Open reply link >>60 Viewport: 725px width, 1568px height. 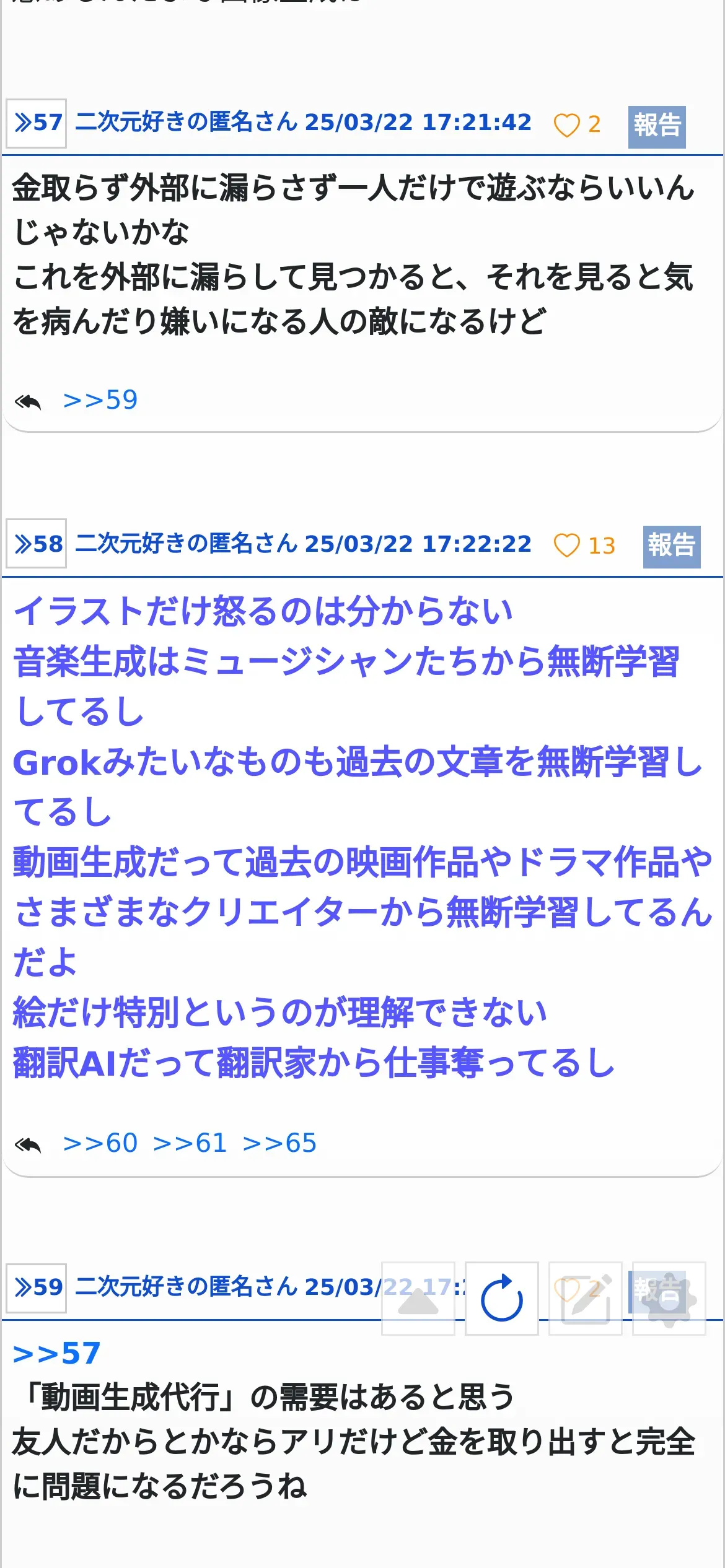point(100,1144)
